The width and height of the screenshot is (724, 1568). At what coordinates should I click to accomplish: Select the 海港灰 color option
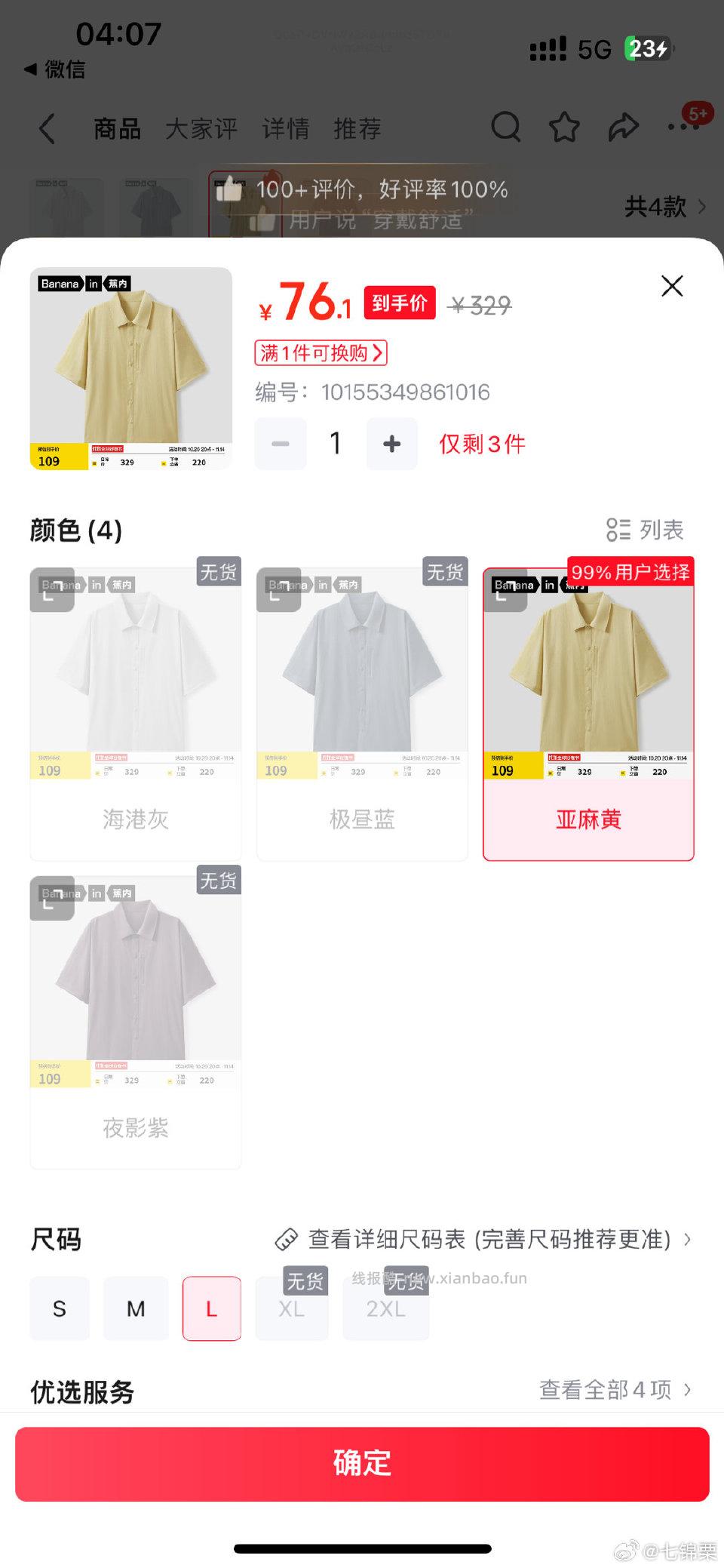pos(135,709)
